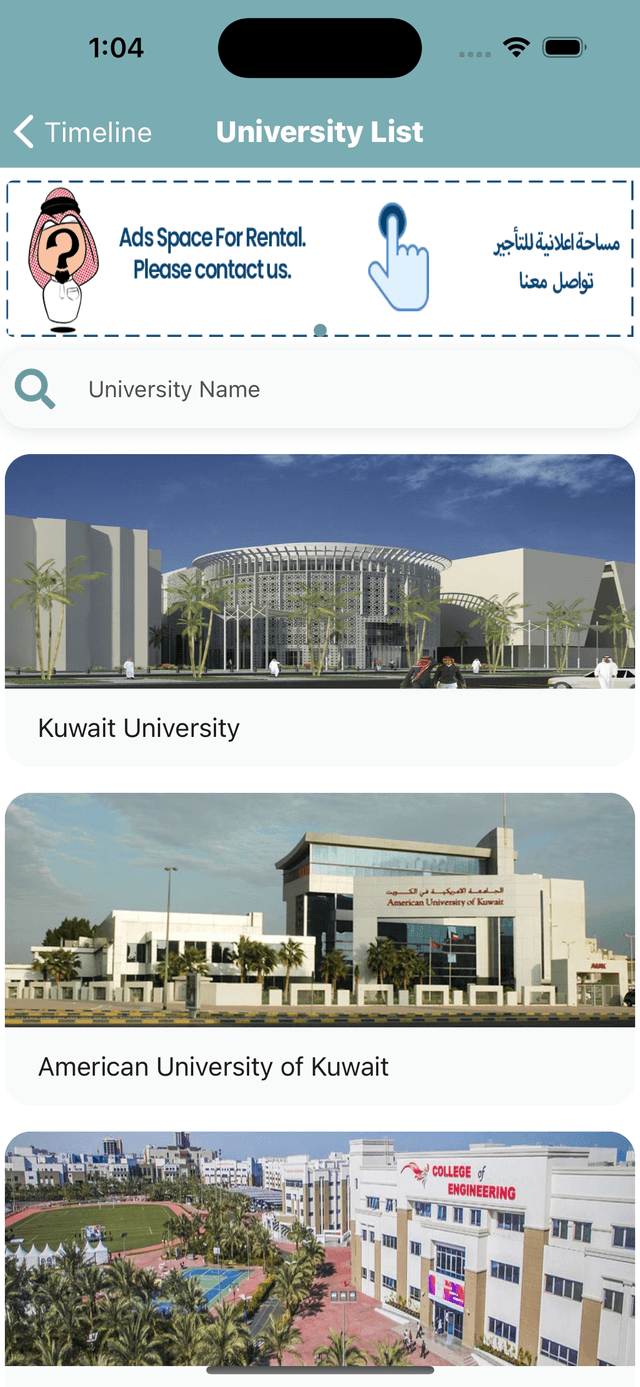Open the Ads Space For Rental banner
This screenshot has height=1387, width=640.
[320, 258]
